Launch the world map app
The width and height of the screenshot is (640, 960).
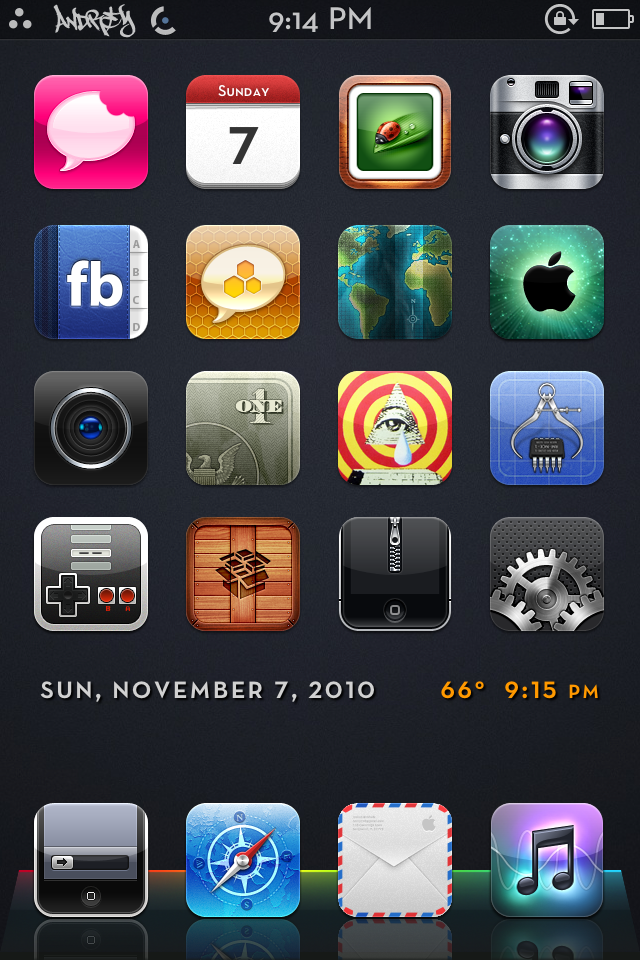tap(395, 282)
